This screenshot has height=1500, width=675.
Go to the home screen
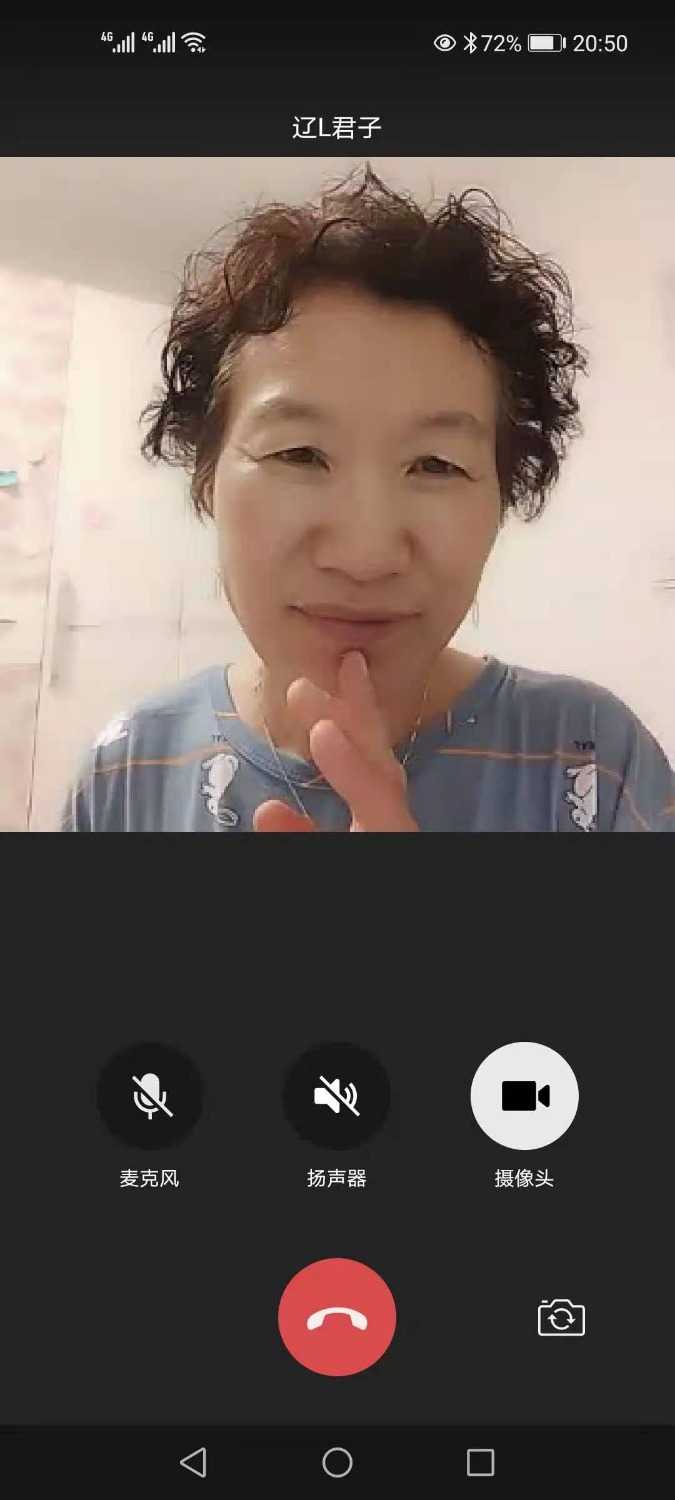point(337,1462)
